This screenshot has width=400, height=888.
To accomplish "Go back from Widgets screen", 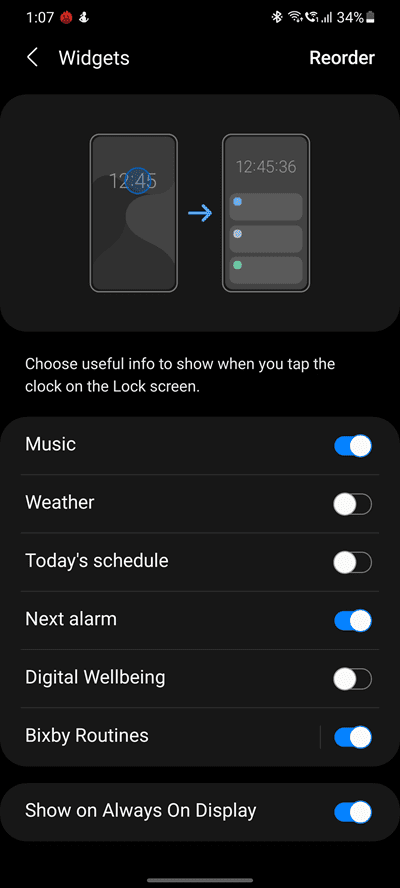I will [33, 58].
